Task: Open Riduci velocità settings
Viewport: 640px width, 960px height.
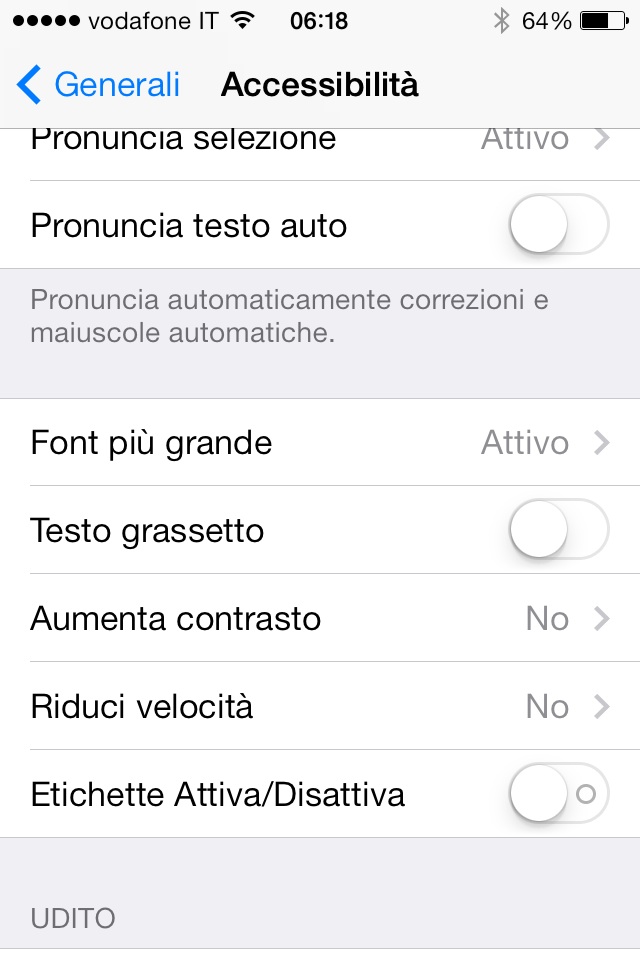Action: pyautogui.click(x=320, y=706)
